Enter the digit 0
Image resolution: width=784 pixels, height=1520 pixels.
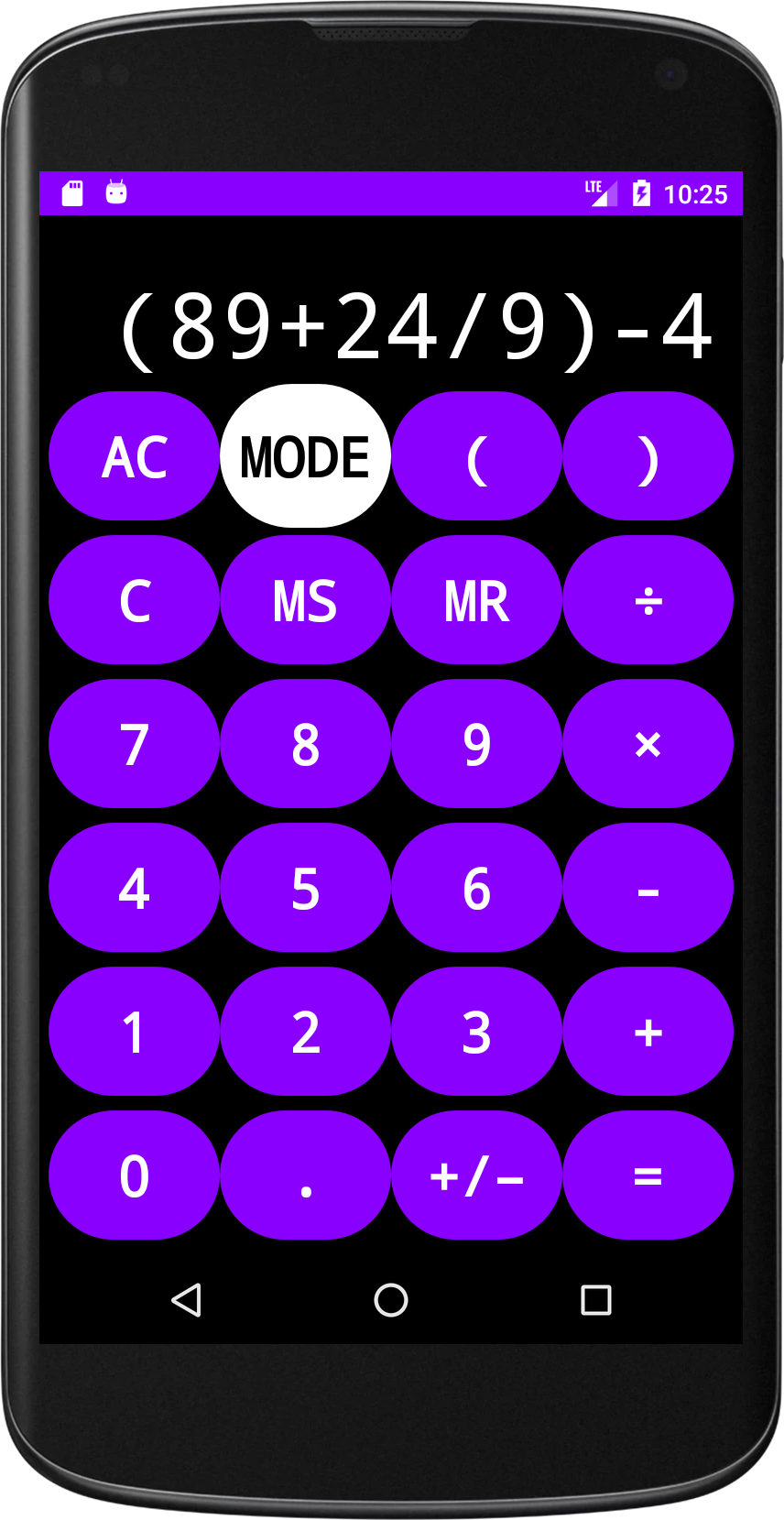point(134,1176)
